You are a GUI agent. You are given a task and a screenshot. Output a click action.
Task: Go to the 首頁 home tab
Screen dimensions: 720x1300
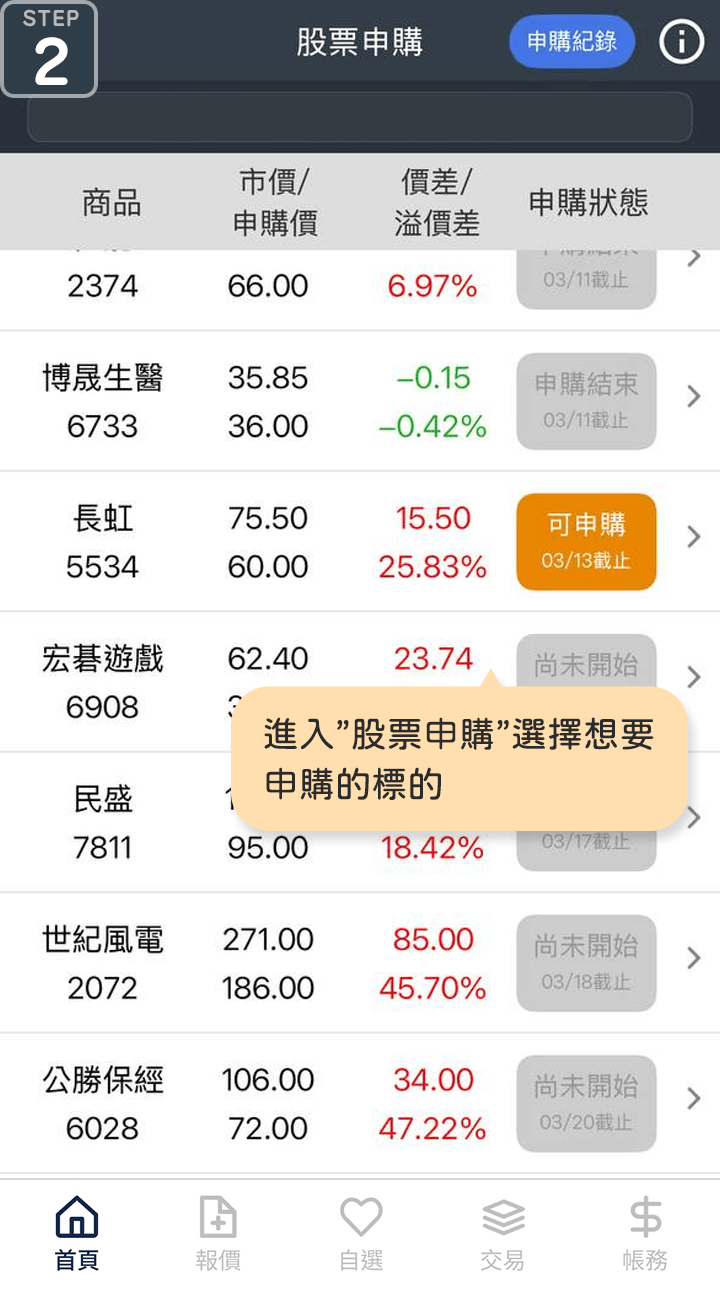[x=77, y=1234]
